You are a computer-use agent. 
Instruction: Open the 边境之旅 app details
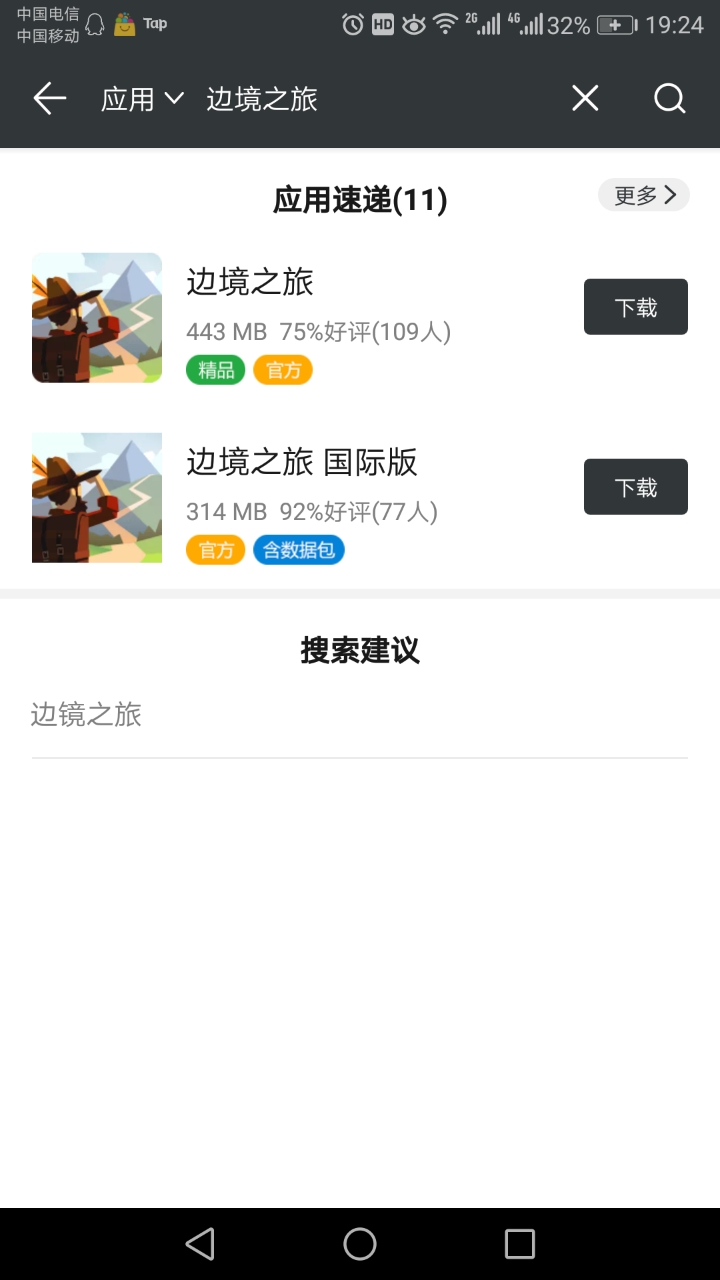point(250,283)
